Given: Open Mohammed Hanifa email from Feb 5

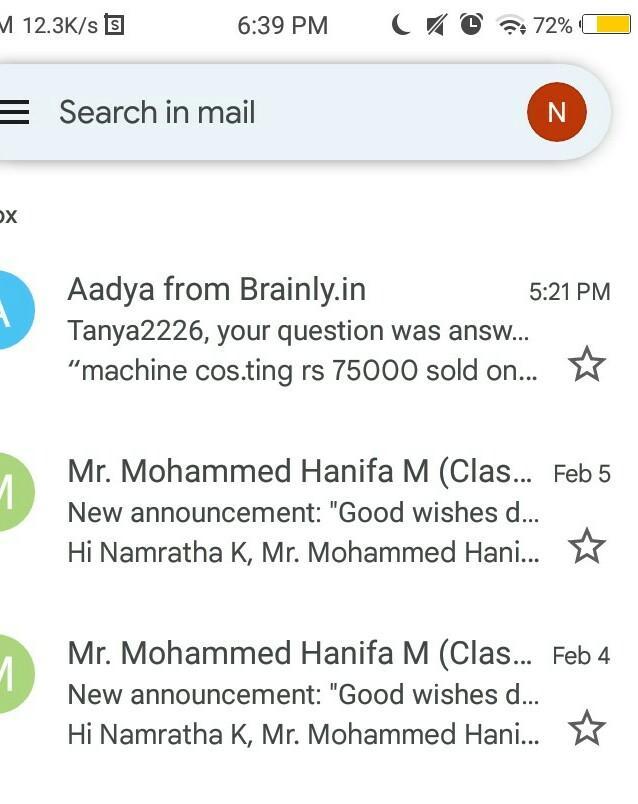Looking at the screenshot, I should pos(300,512).
